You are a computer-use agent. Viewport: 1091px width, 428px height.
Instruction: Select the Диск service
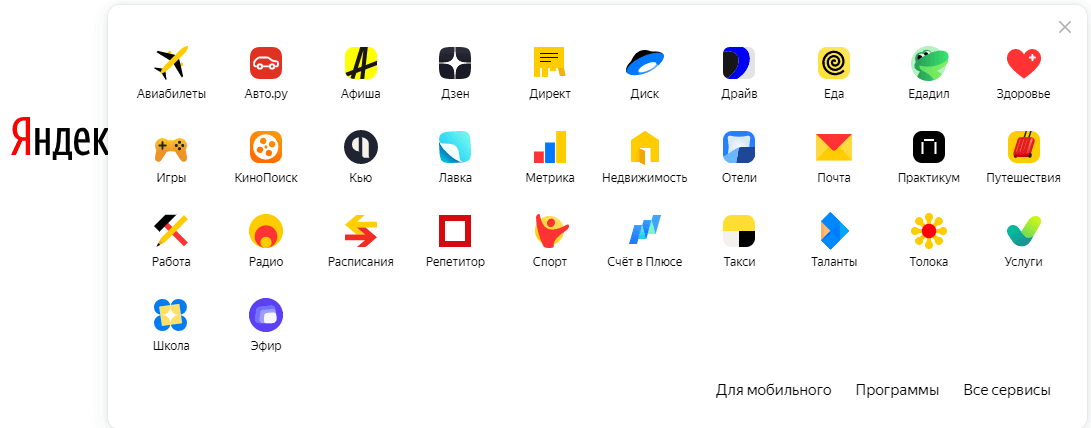[644, 64]
